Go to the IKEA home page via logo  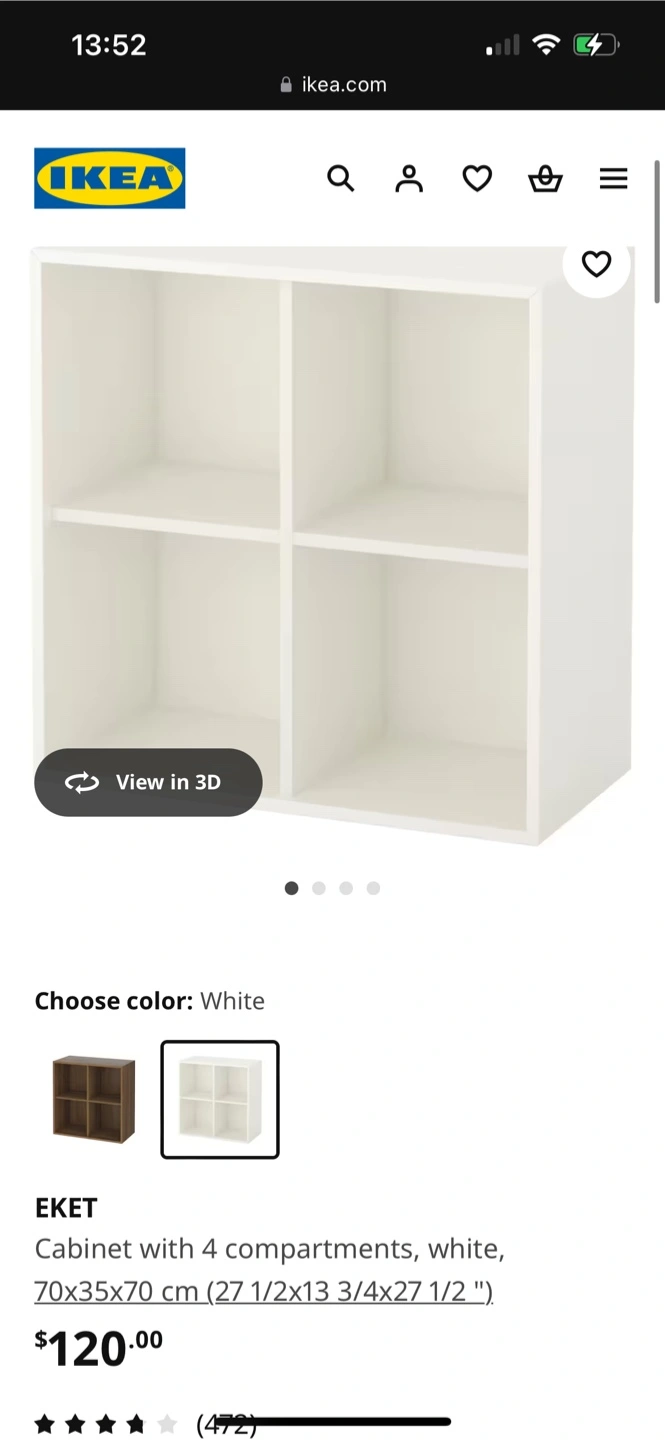pyautogui.click(x=110, y=178)
